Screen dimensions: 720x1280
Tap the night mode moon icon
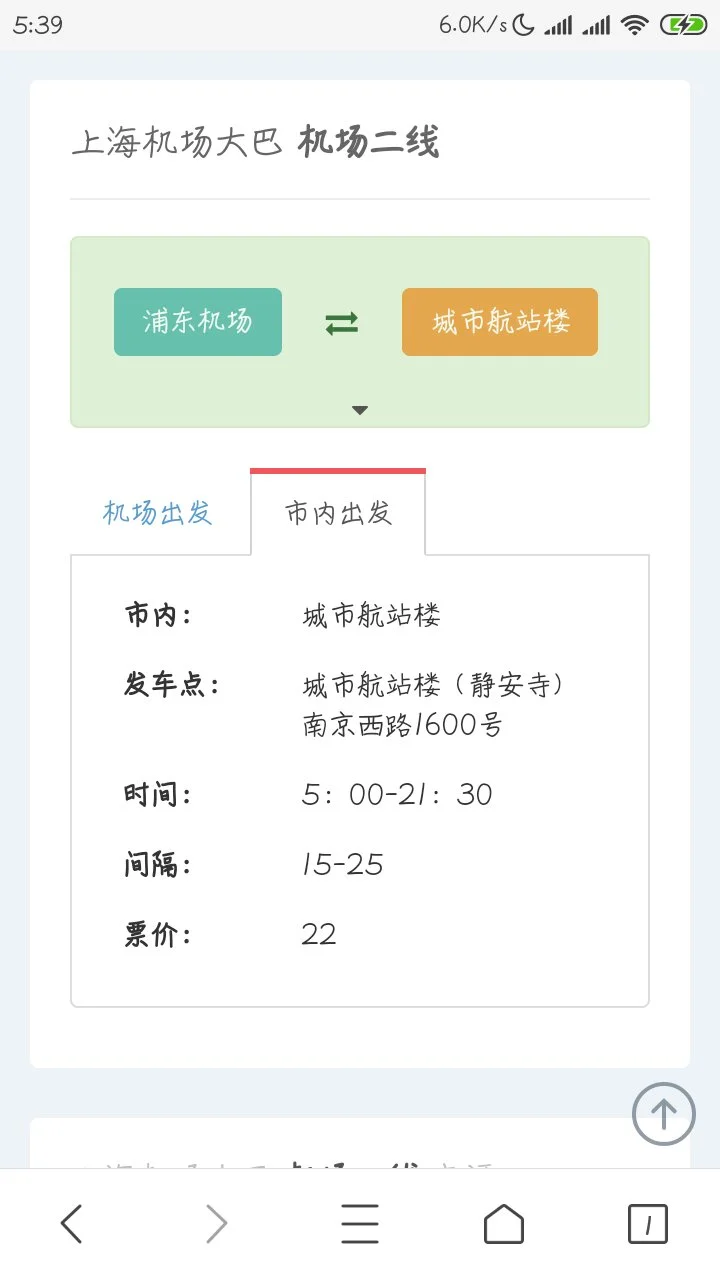[x=524, y=25]
